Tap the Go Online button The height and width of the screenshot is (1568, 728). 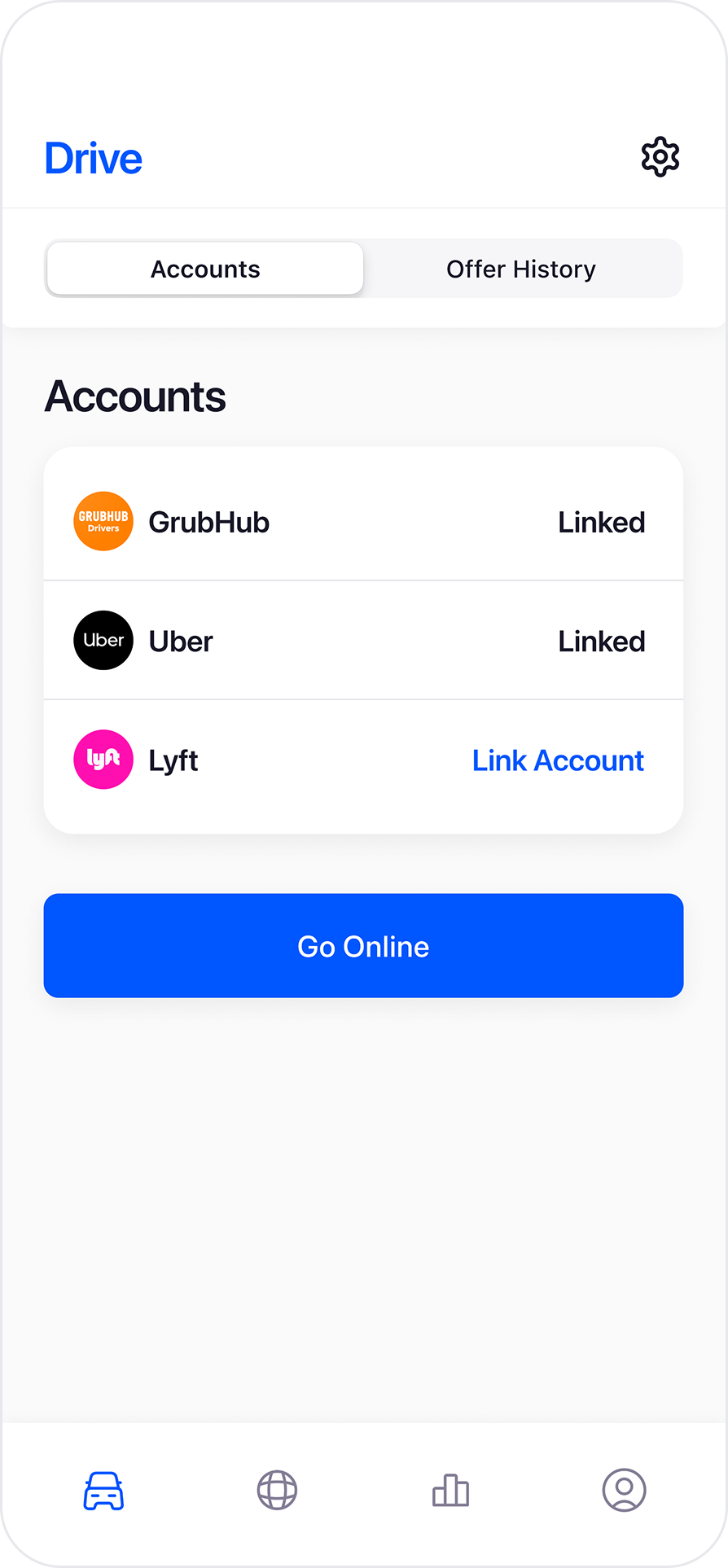pyautogui.click(x=363, y=946)
